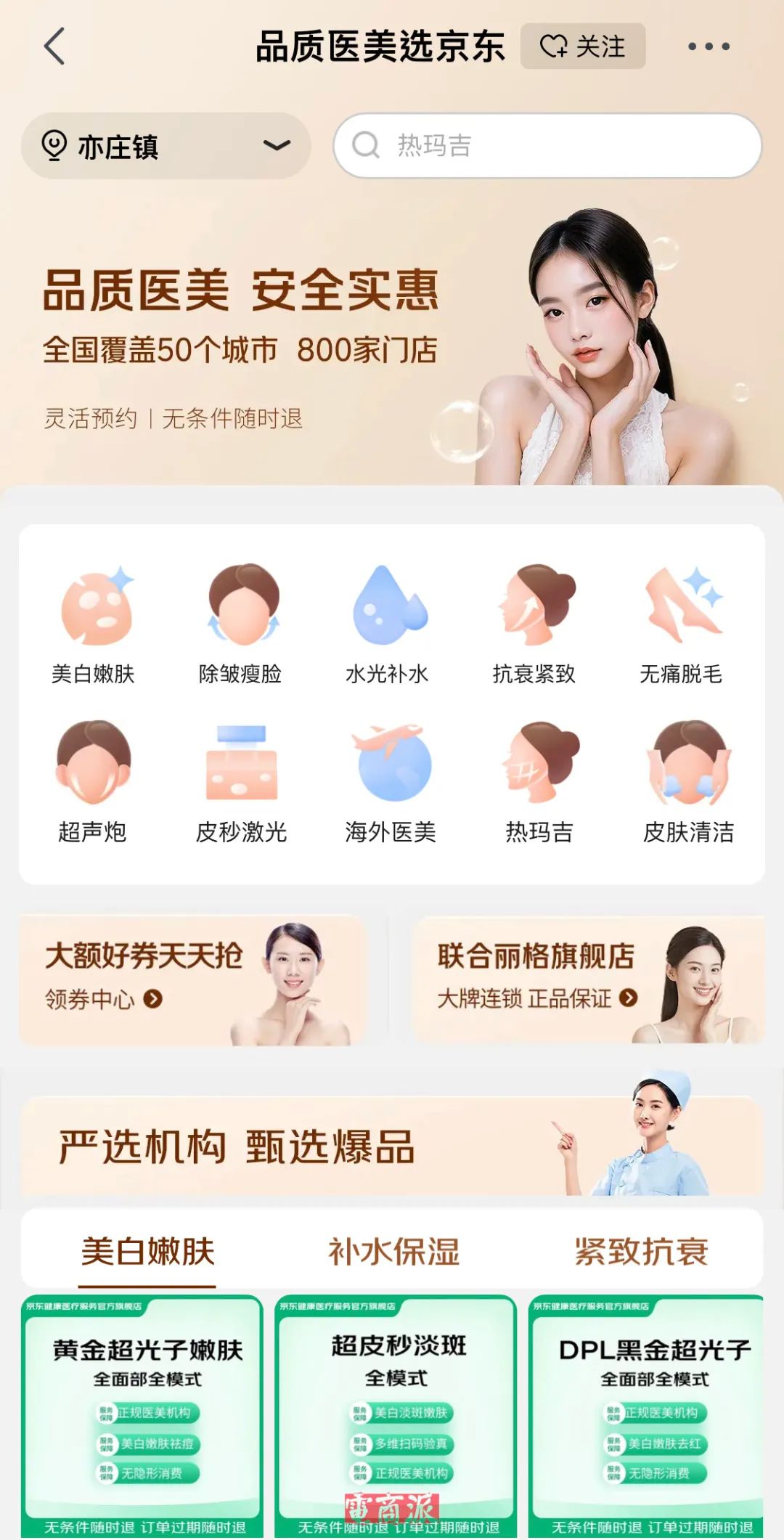Go back using the top-left arrow

tap(54, 46)
